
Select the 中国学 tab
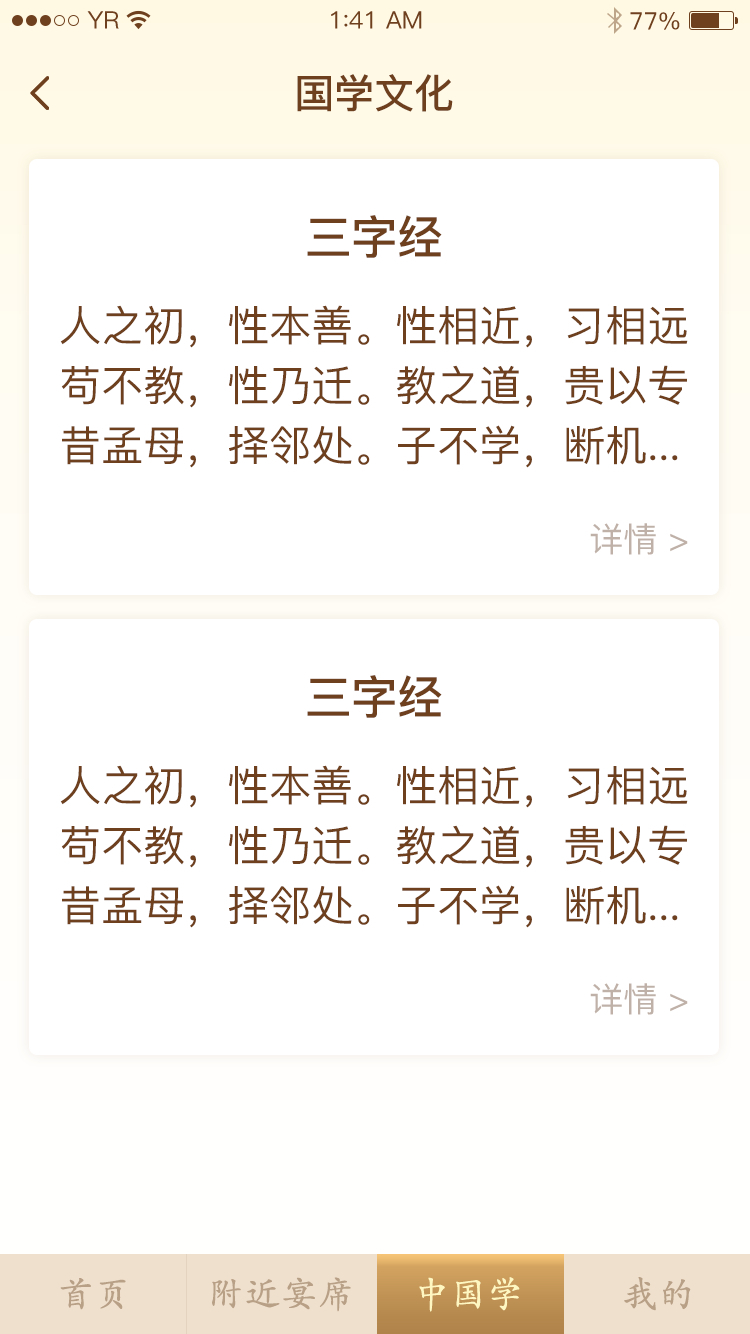pyautogui.click(x=470, y=1294)
